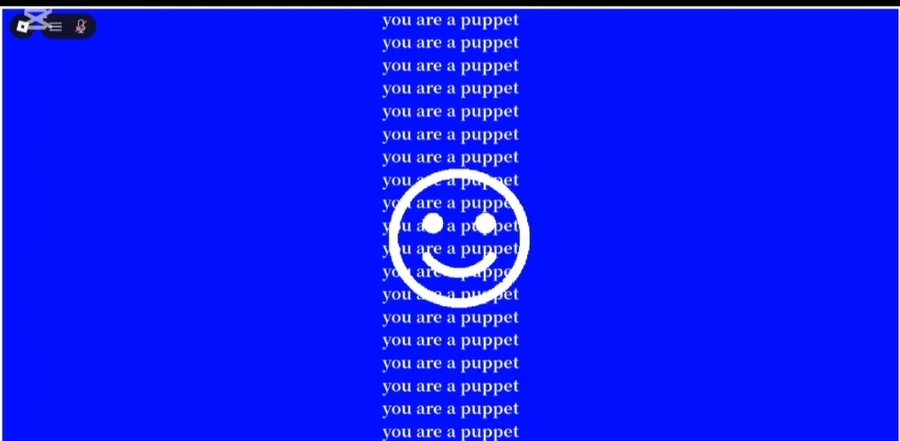900x441 pixels.
Task: Unmute the microphone icon
Action: click(81, 27)
